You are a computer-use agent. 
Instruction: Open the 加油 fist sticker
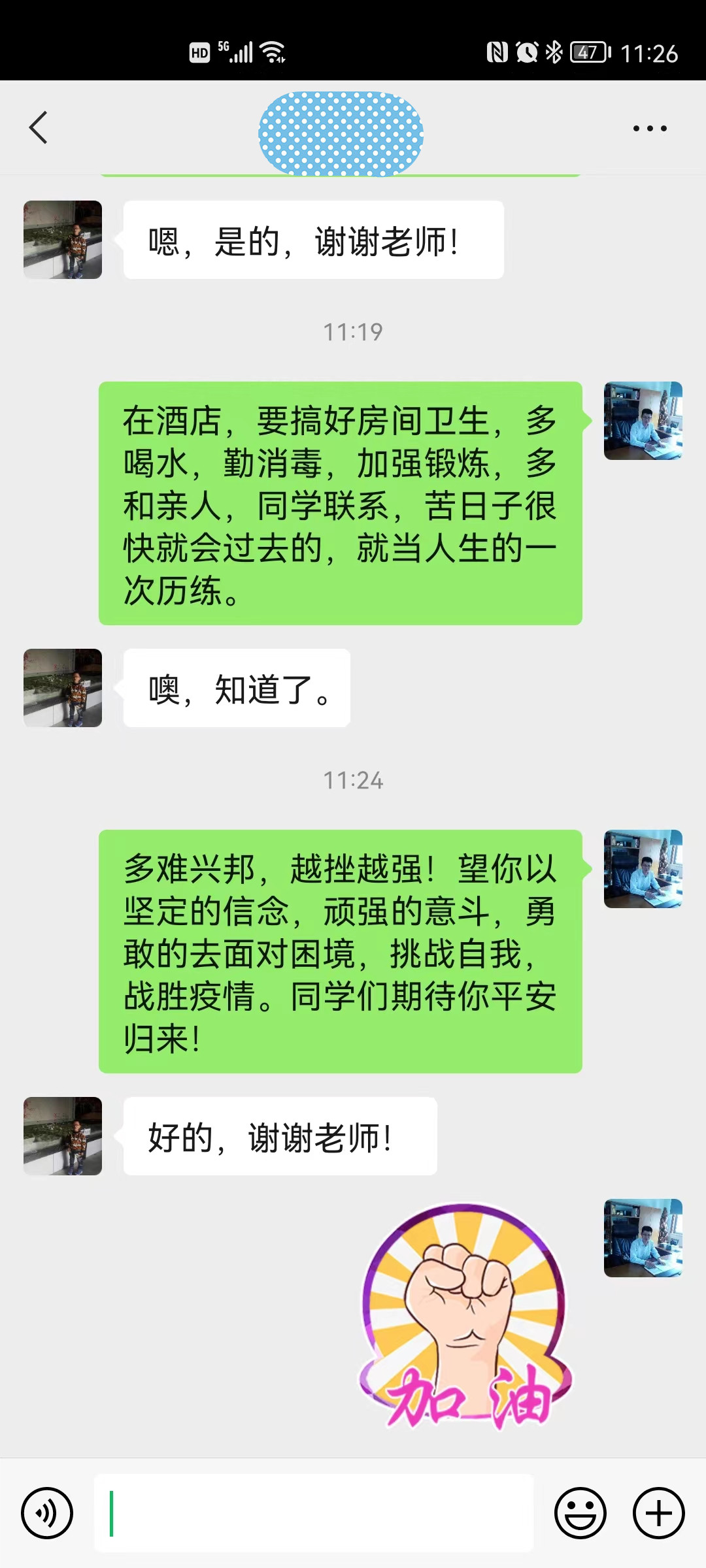(465, 1315)
